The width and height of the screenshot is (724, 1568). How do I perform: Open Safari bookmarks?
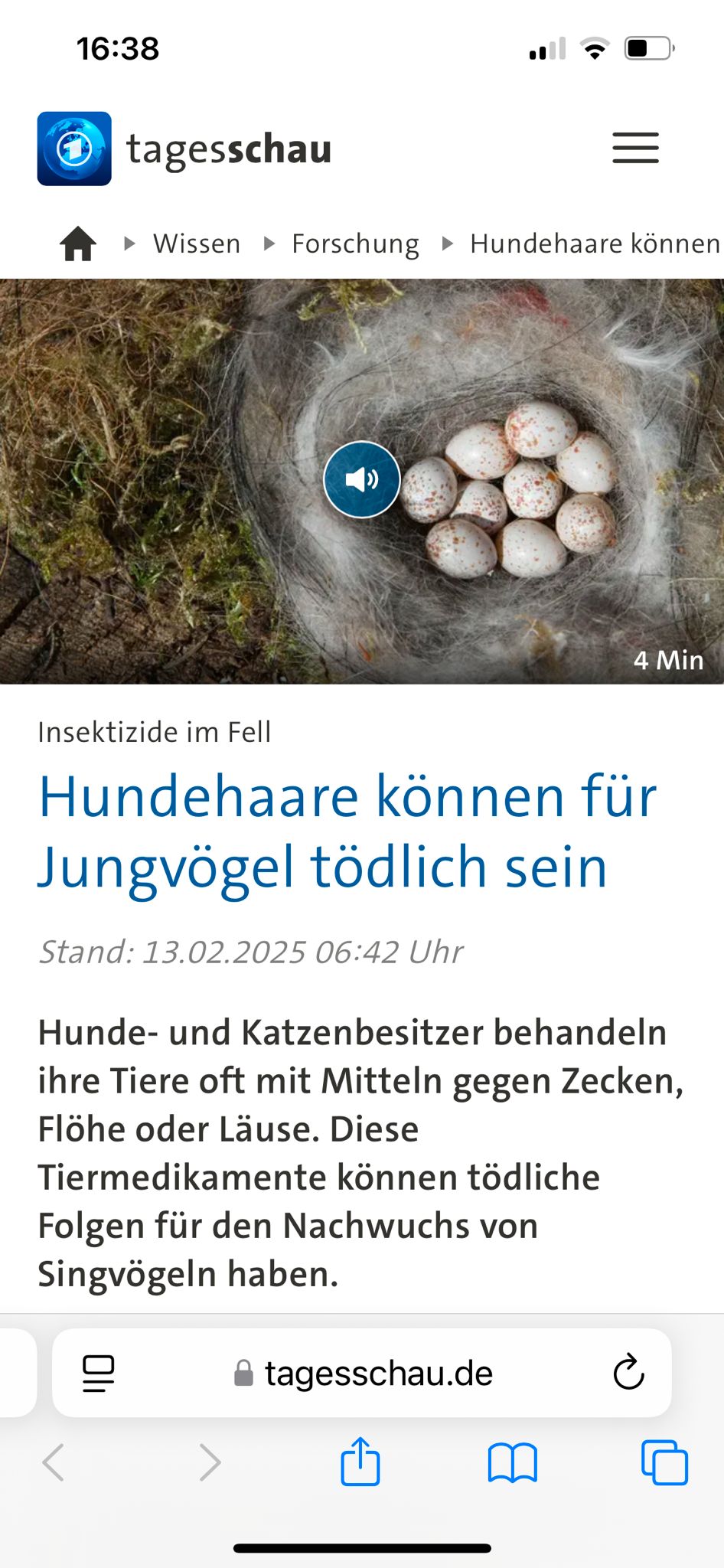(512, 1462)
